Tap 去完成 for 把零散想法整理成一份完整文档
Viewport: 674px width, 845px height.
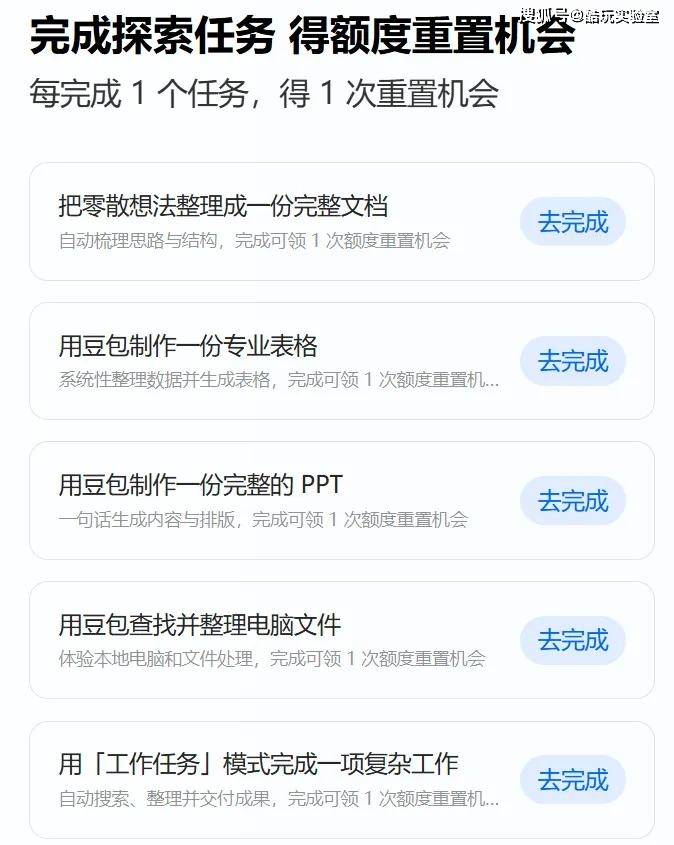(x=573, y=221)
